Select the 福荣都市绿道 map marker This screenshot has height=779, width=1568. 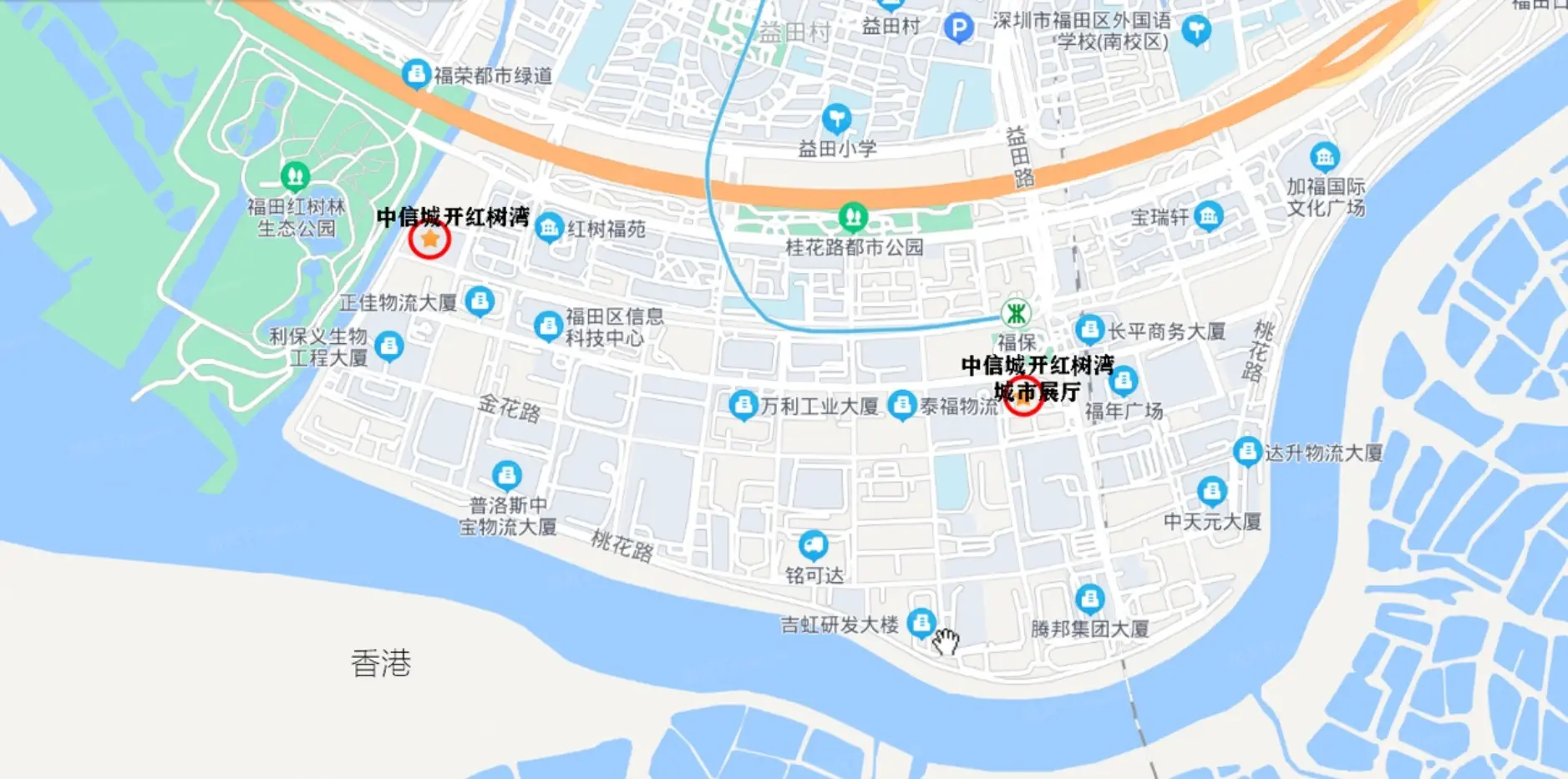tap(416, 73)
